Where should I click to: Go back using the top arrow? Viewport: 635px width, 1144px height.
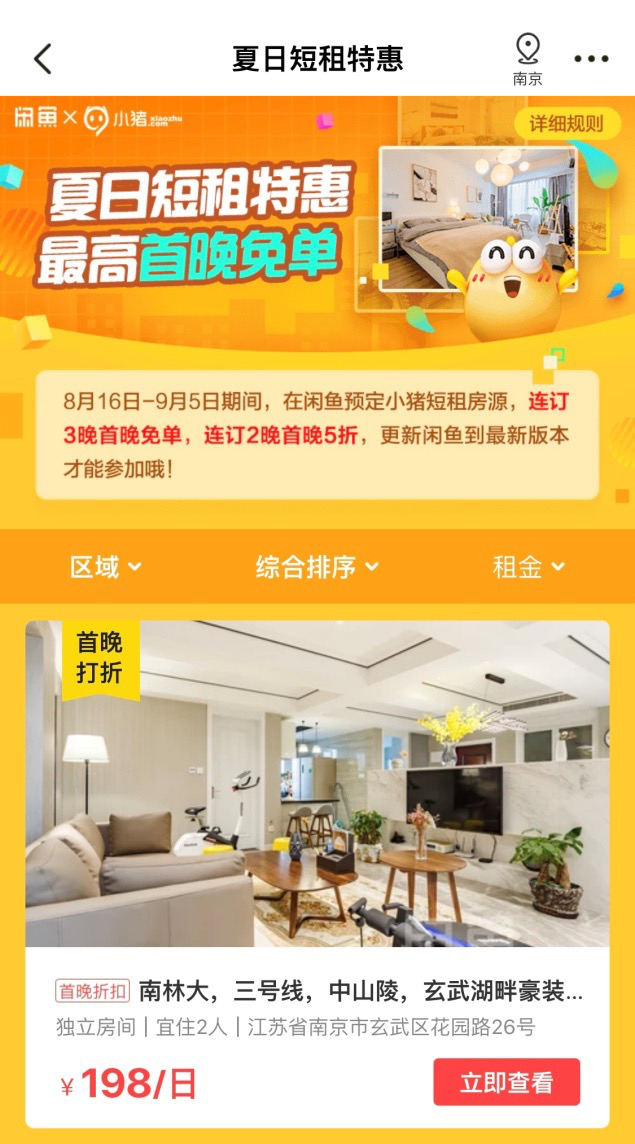pyautogui.click(x=42, y=59)
